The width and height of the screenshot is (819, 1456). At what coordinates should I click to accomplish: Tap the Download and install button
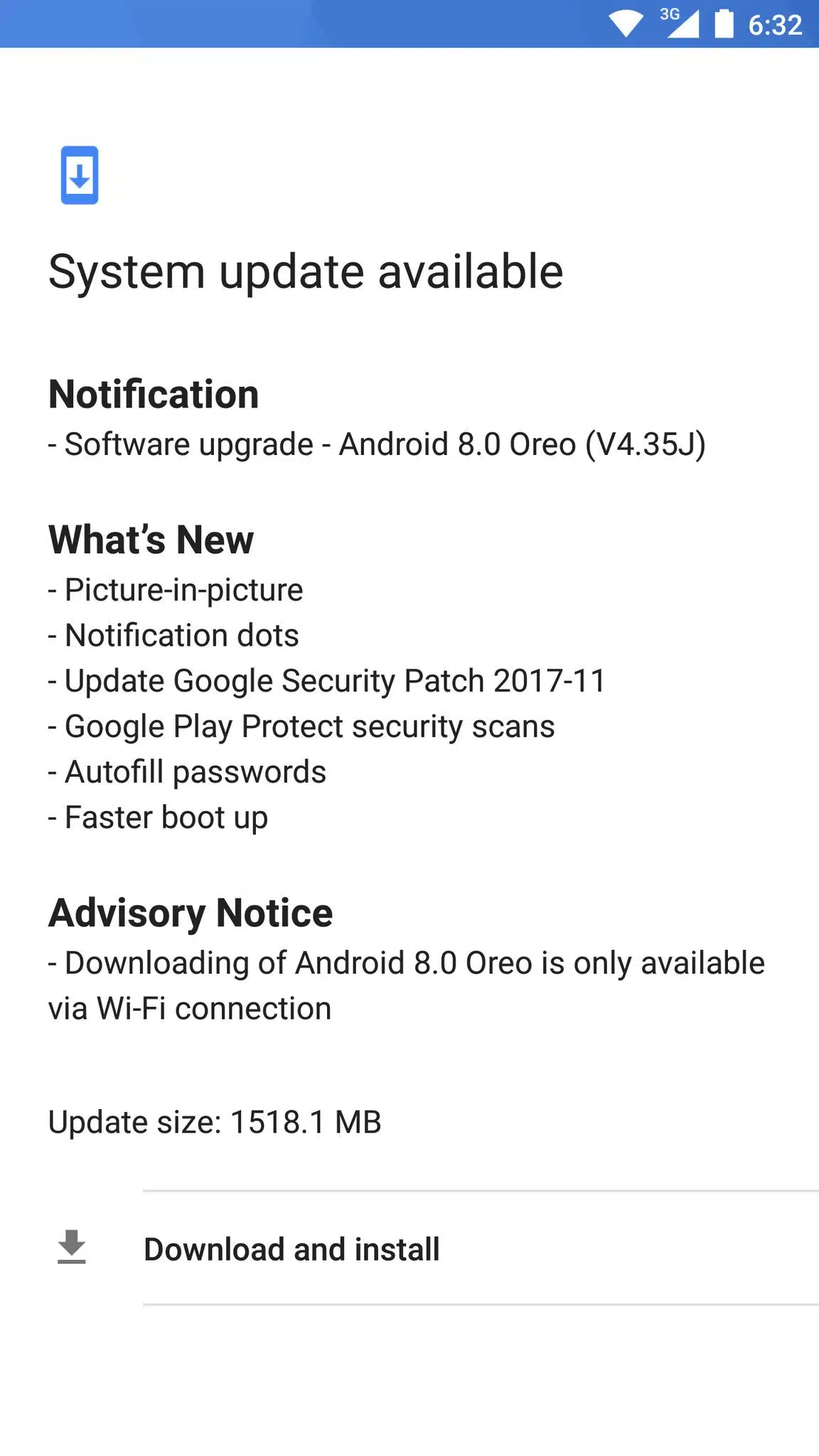(291, 1248)
